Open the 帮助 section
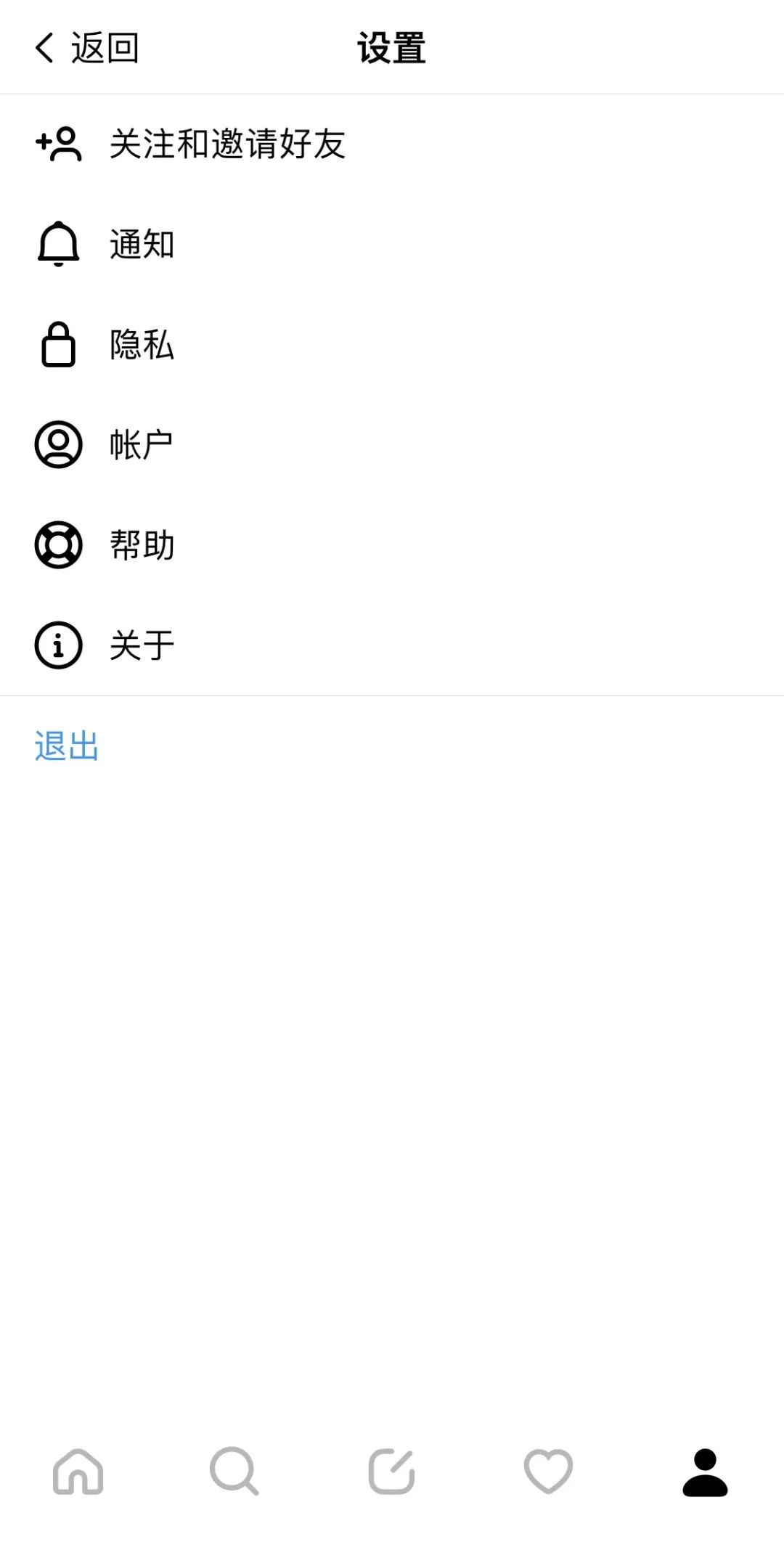Image resolution: width=784 pixels, height=1542 pixels. tap(142, 544)
